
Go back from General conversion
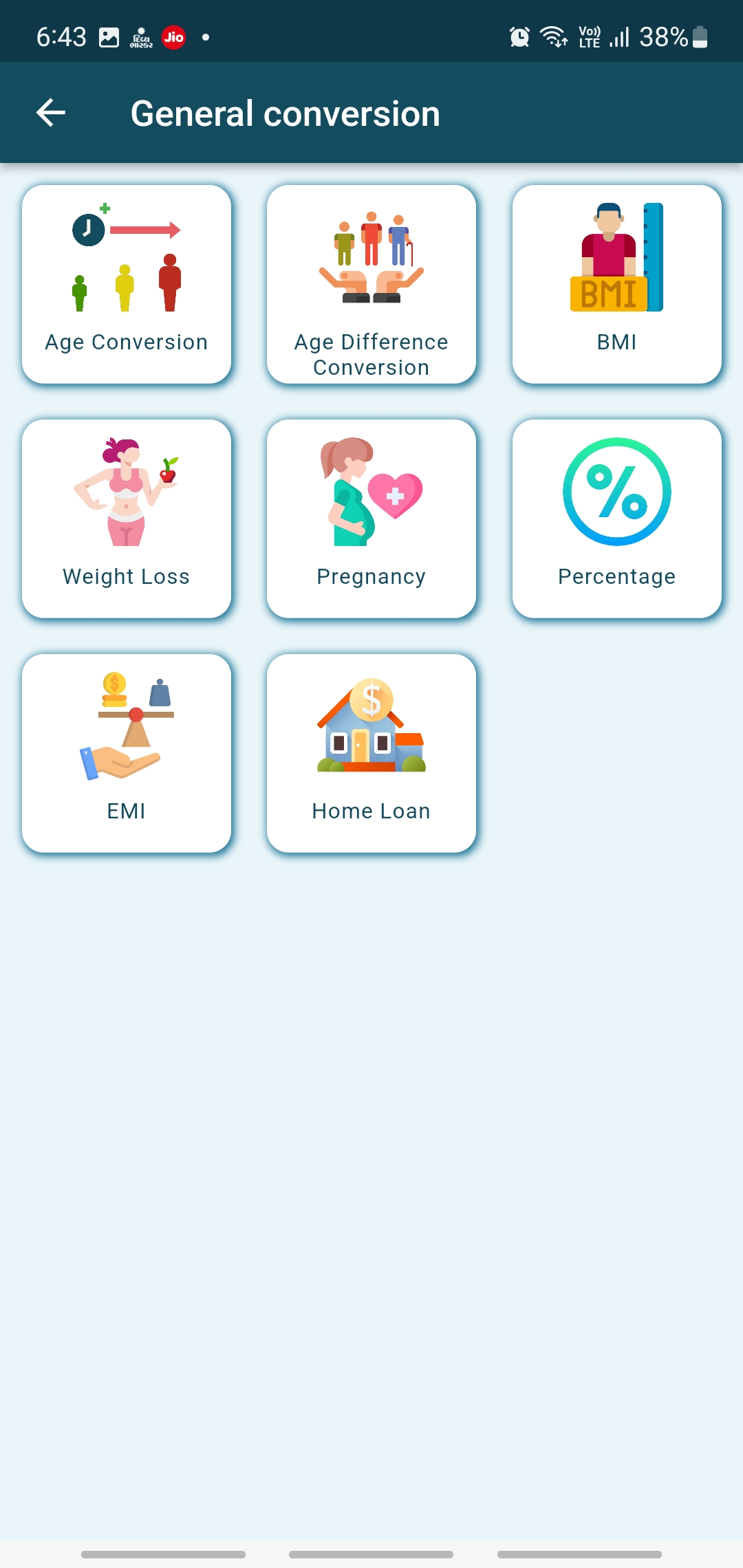[51, 113]
